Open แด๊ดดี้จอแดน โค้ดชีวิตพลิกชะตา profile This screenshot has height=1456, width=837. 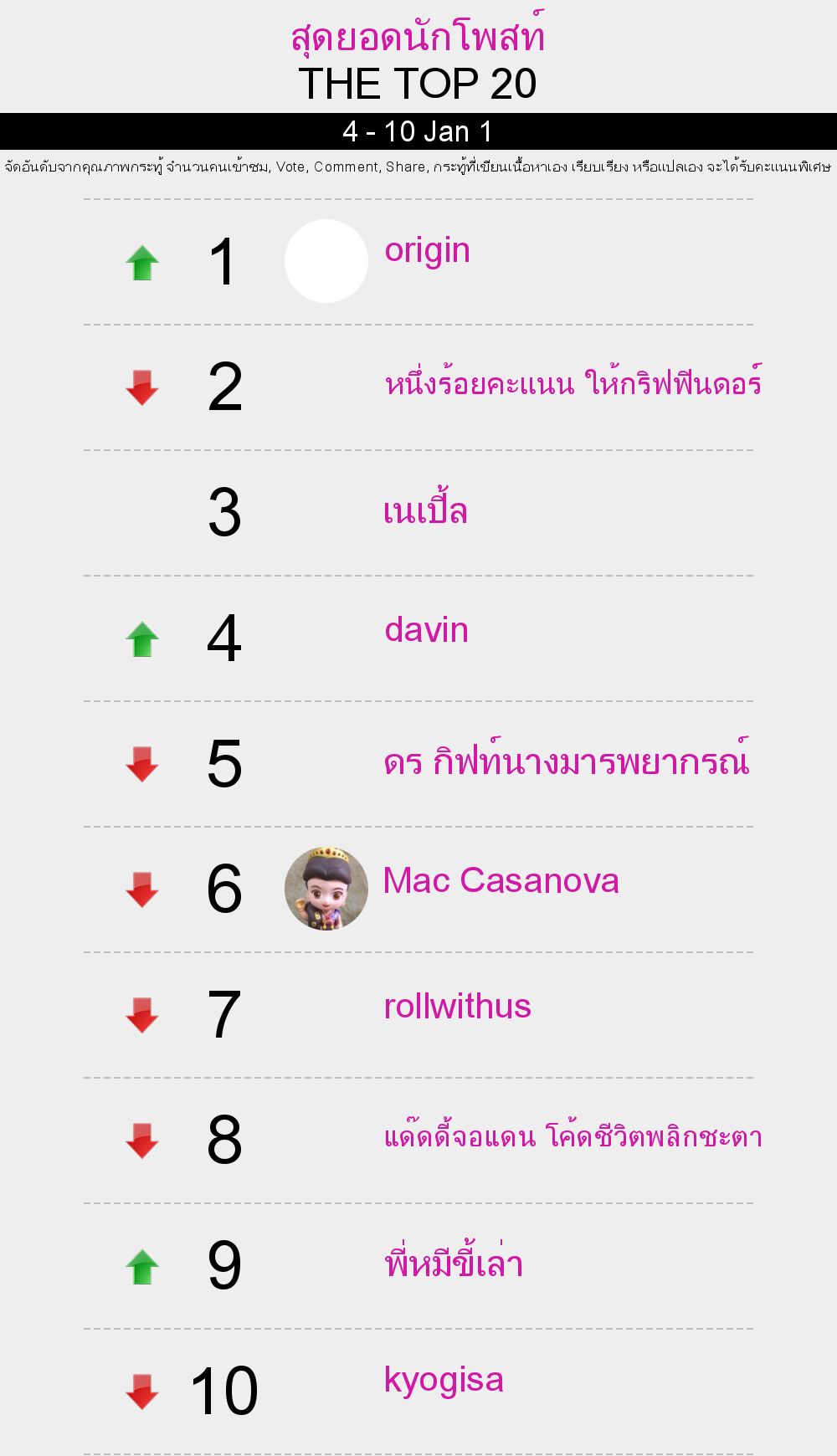[x=573, y=1137]
